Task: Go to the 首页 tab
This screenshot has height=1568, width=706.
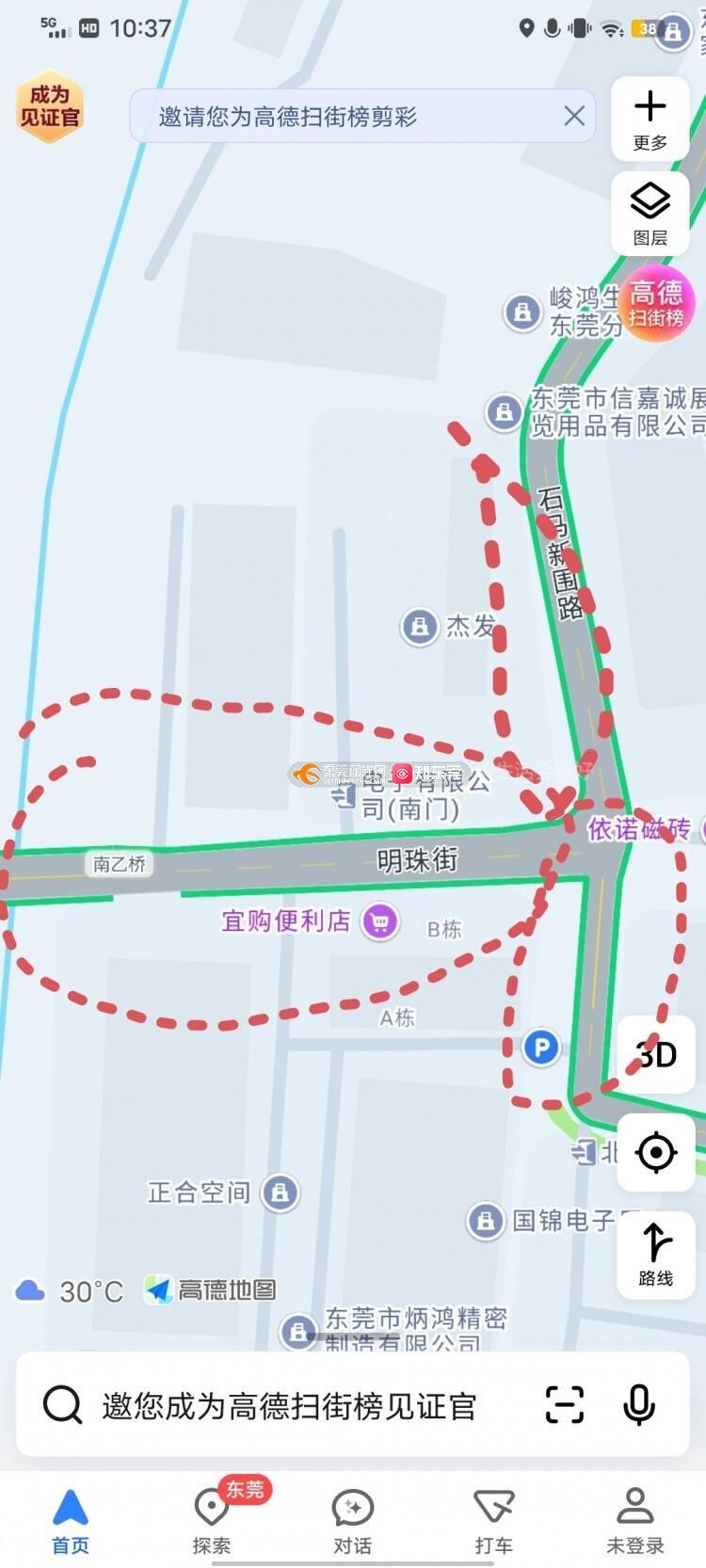Action: pyautogui.click(x=71, y=1520)
